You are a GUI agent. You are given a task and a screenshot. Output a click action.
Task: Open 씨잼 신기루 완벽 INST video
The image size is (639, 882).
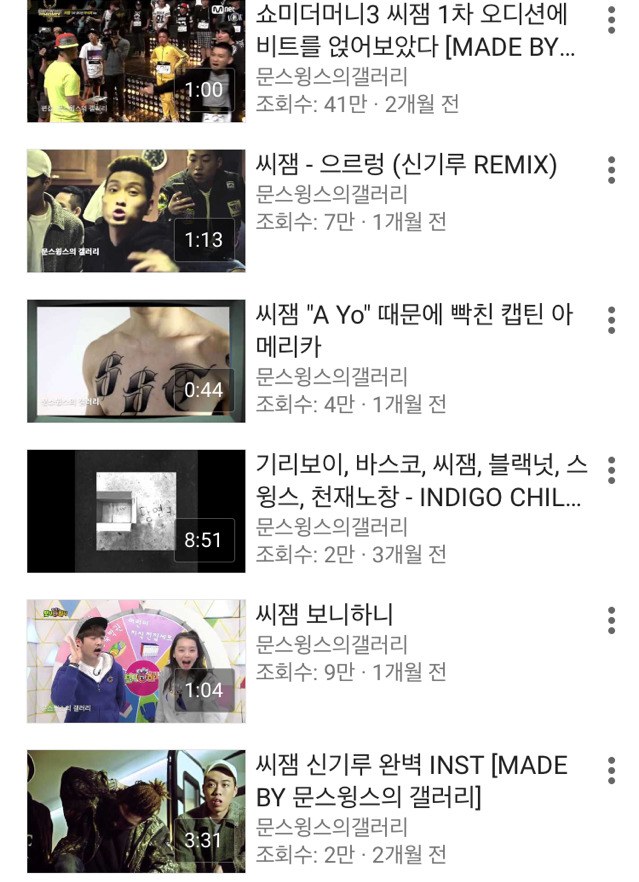135,811
